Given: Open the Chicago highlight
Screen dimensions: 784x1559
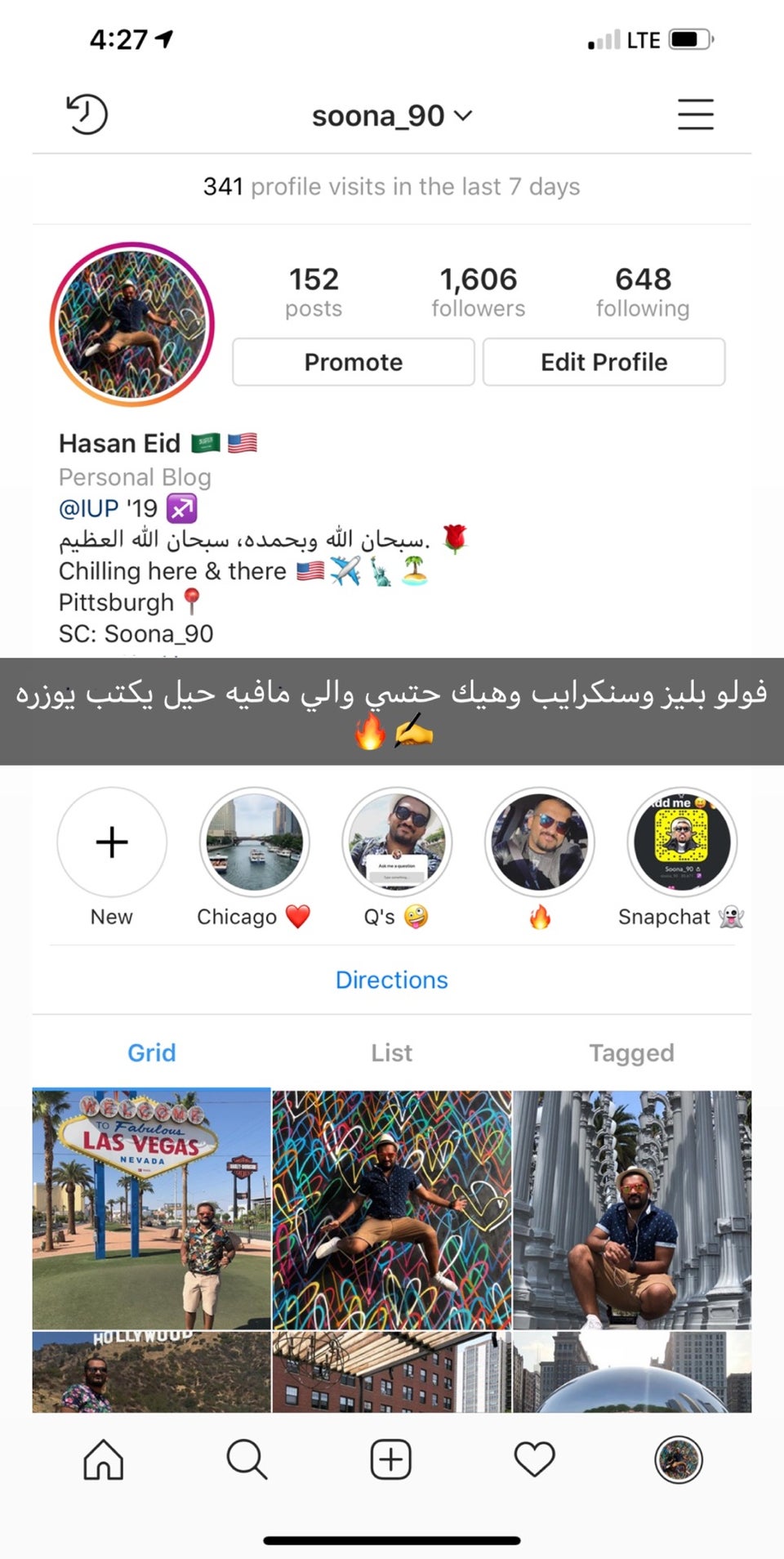Looking at the screenshot, I should coord(254,842).
